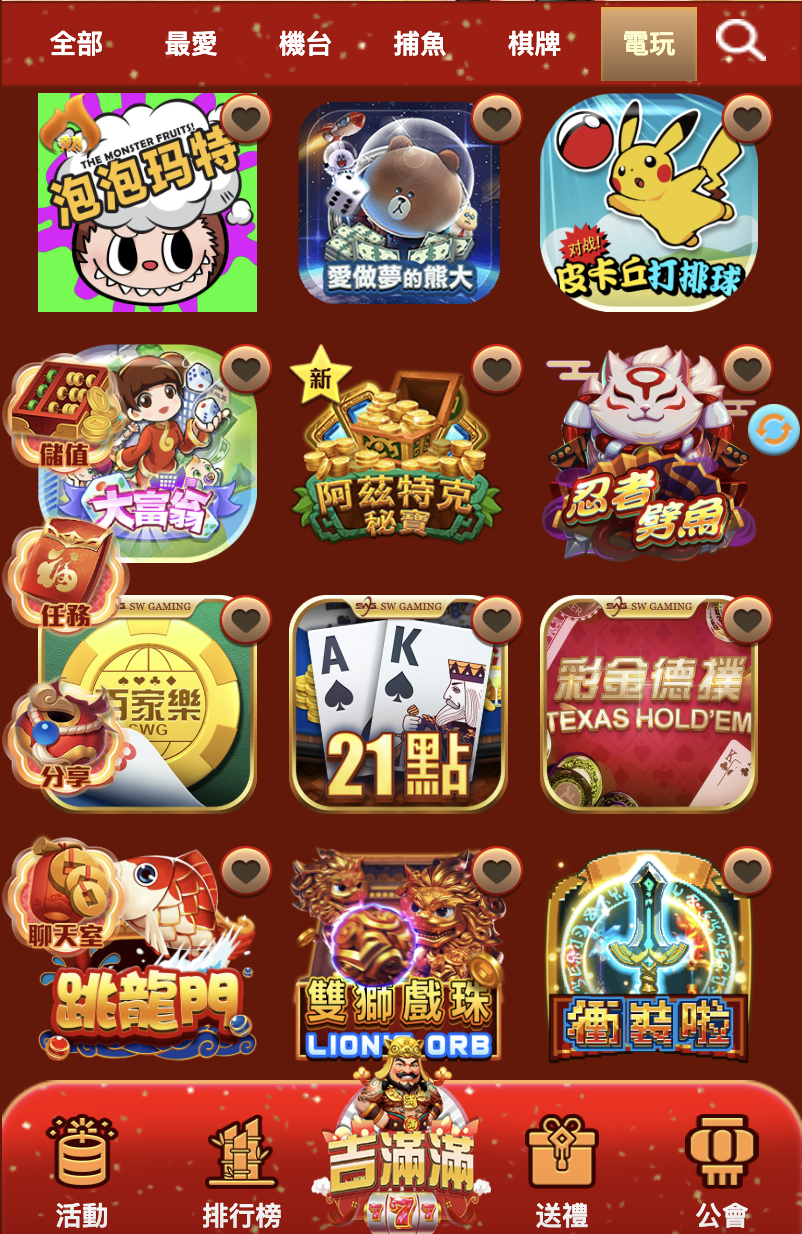Open the 愛做夢的熊大 game
802x1234 pixels.
coord(398,205)
